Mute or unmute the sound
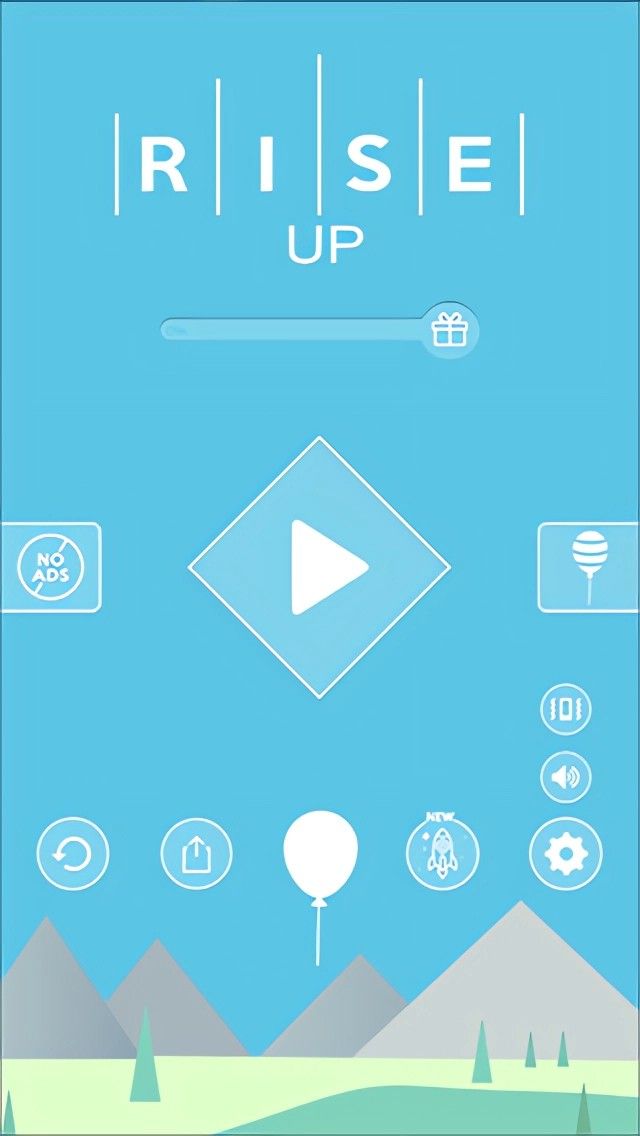The width and height of the screenshot is (640, 1136). pos(566,777)
